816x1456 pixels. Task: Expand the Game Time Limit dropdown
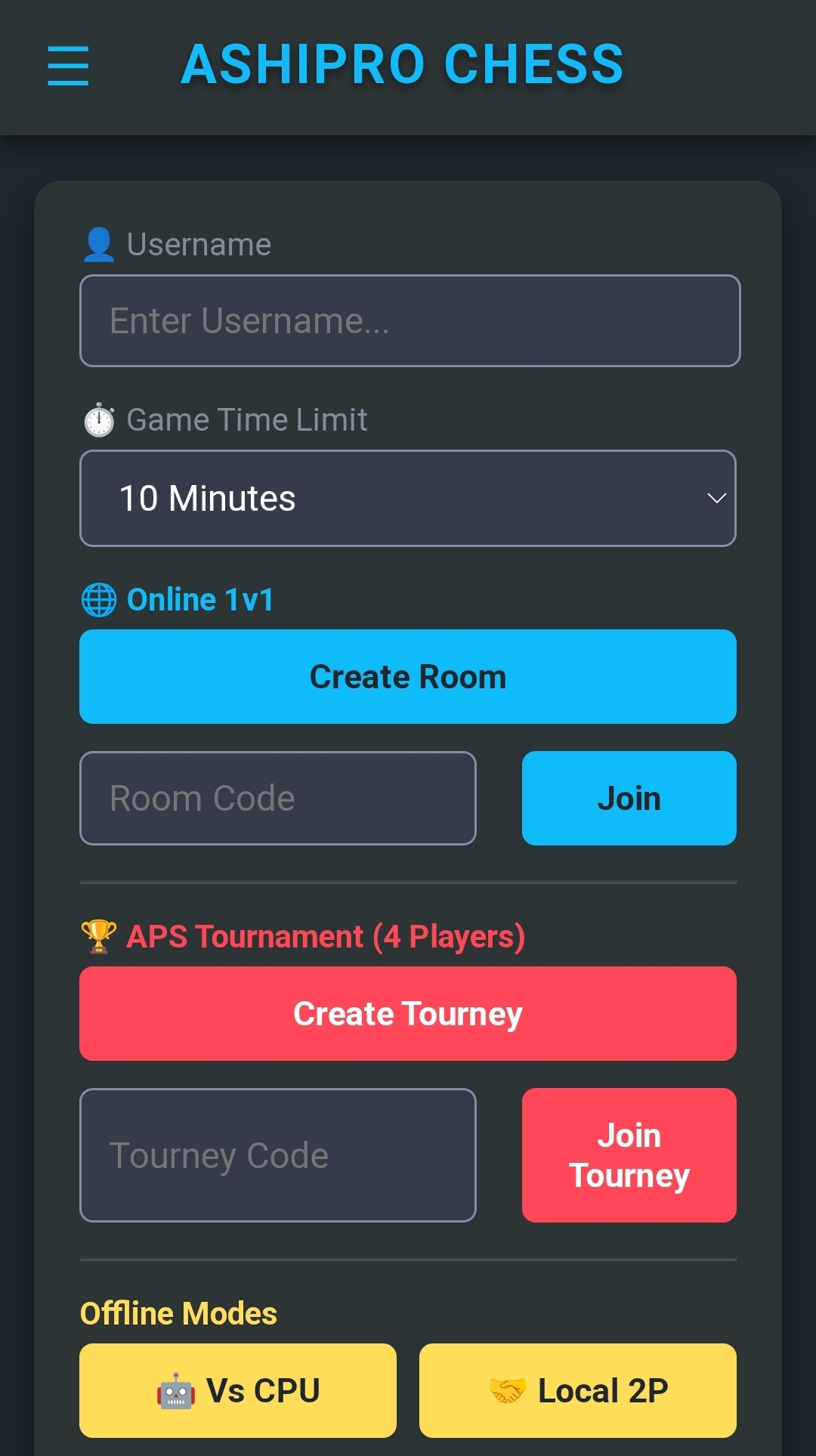point(408,498)
